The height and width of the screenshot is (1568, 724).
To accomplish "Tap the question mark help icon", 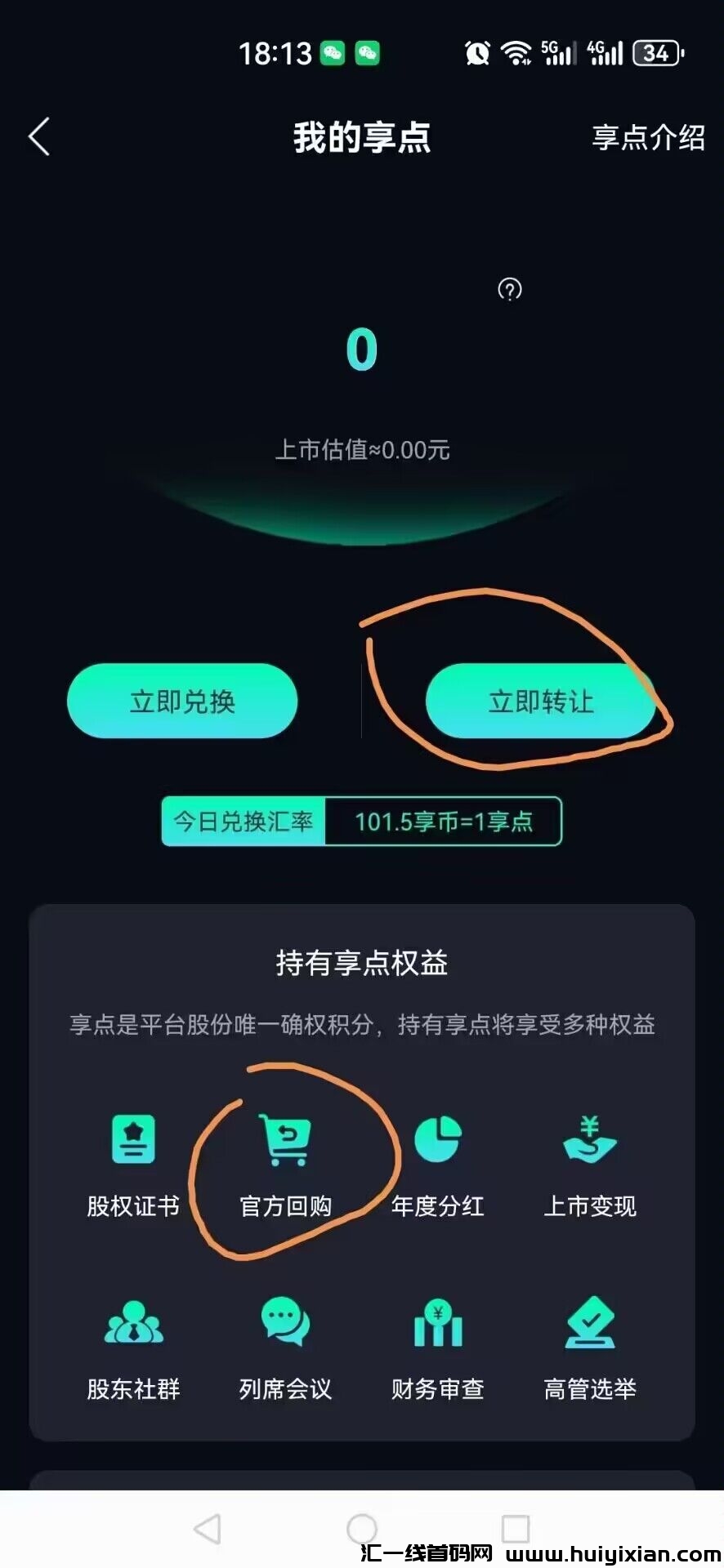I will point(510,290).
